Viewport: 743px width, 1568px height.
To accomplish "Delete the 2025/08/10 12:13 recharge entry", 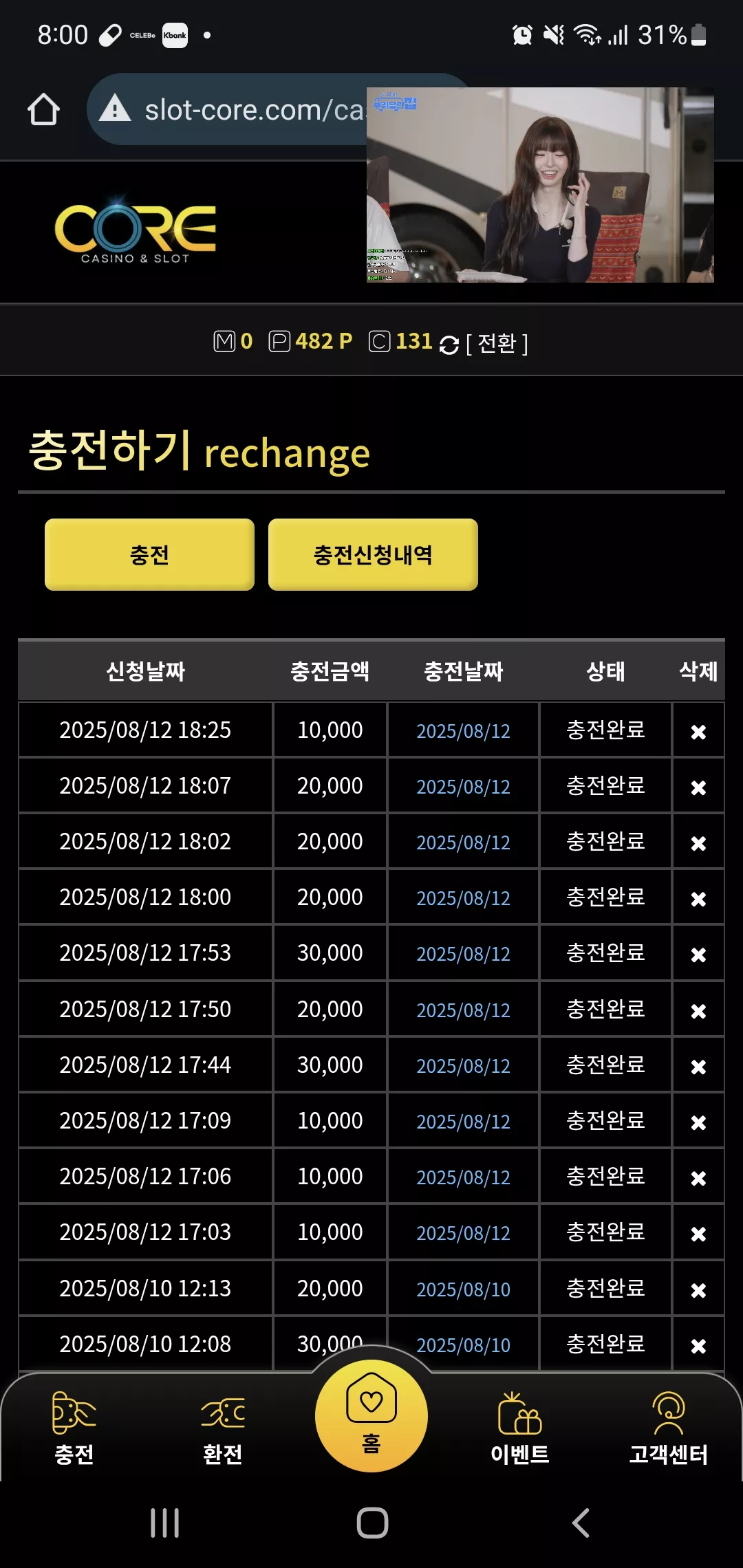I will coord(698,1290).
